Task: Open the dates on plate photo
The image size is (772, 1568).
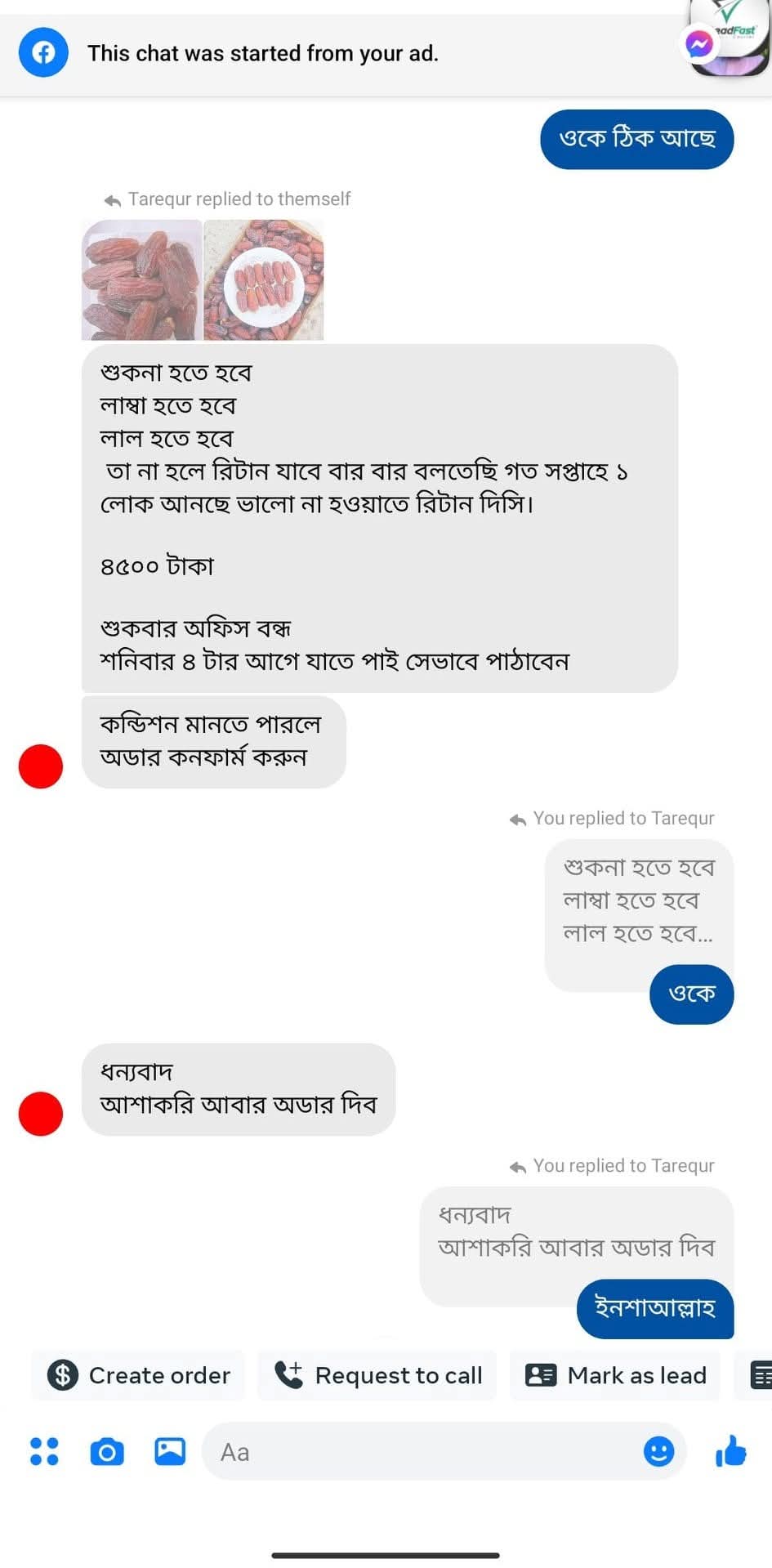Action: click(263, 279)
